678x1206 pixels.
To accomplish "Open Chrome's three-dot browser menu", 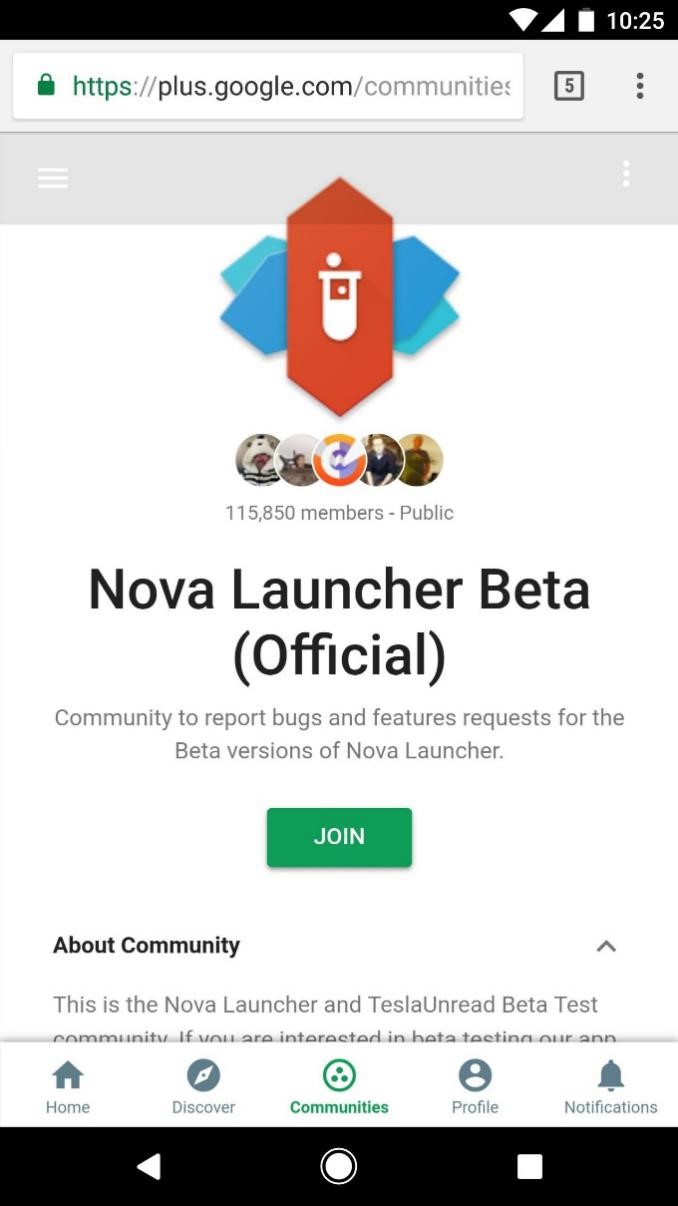I will (x=640, y=86).
